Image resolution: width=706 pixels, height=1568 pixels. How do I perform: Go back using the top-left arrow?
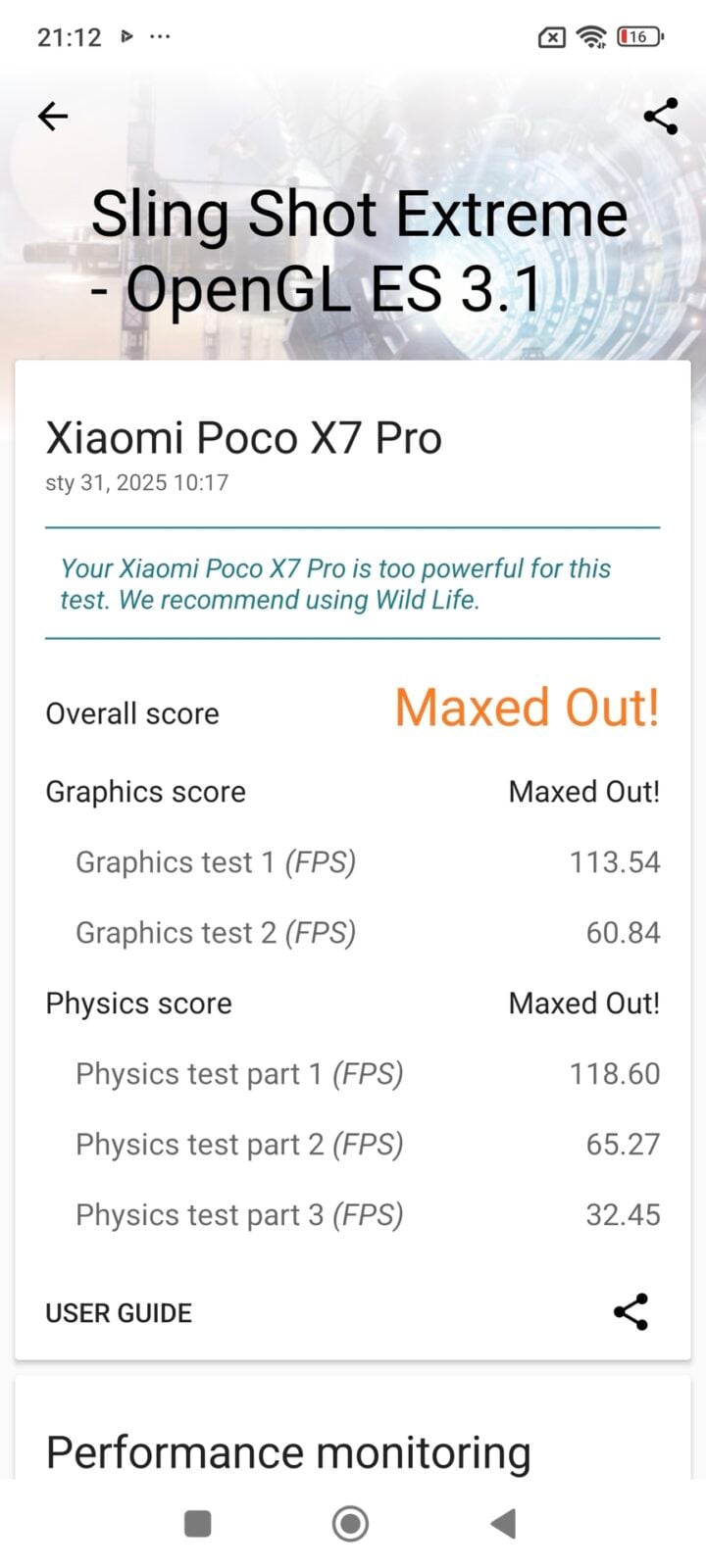(x=53, y=117)
